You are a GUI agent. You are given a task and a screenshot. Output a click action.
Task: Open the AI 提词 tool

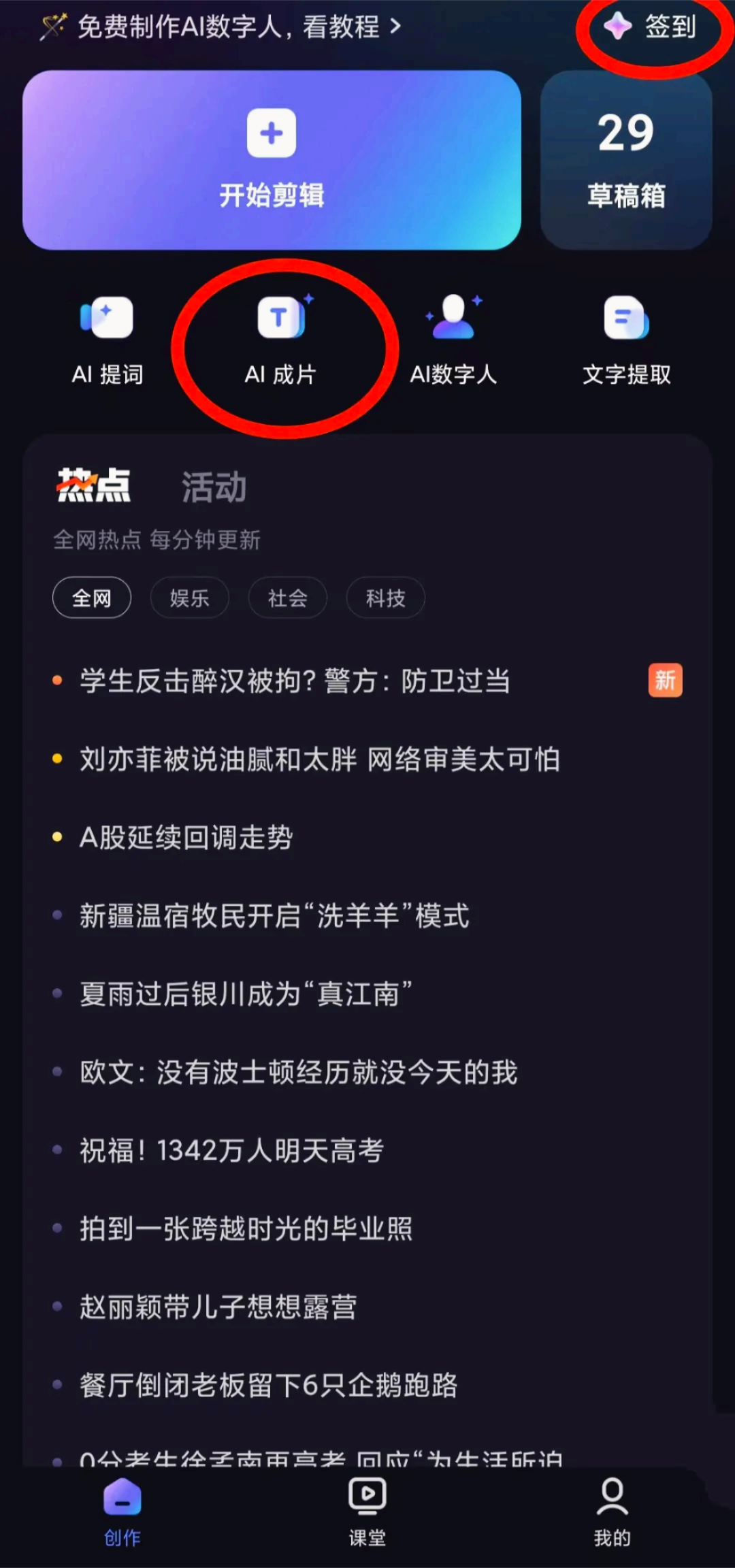pos(108,340)
